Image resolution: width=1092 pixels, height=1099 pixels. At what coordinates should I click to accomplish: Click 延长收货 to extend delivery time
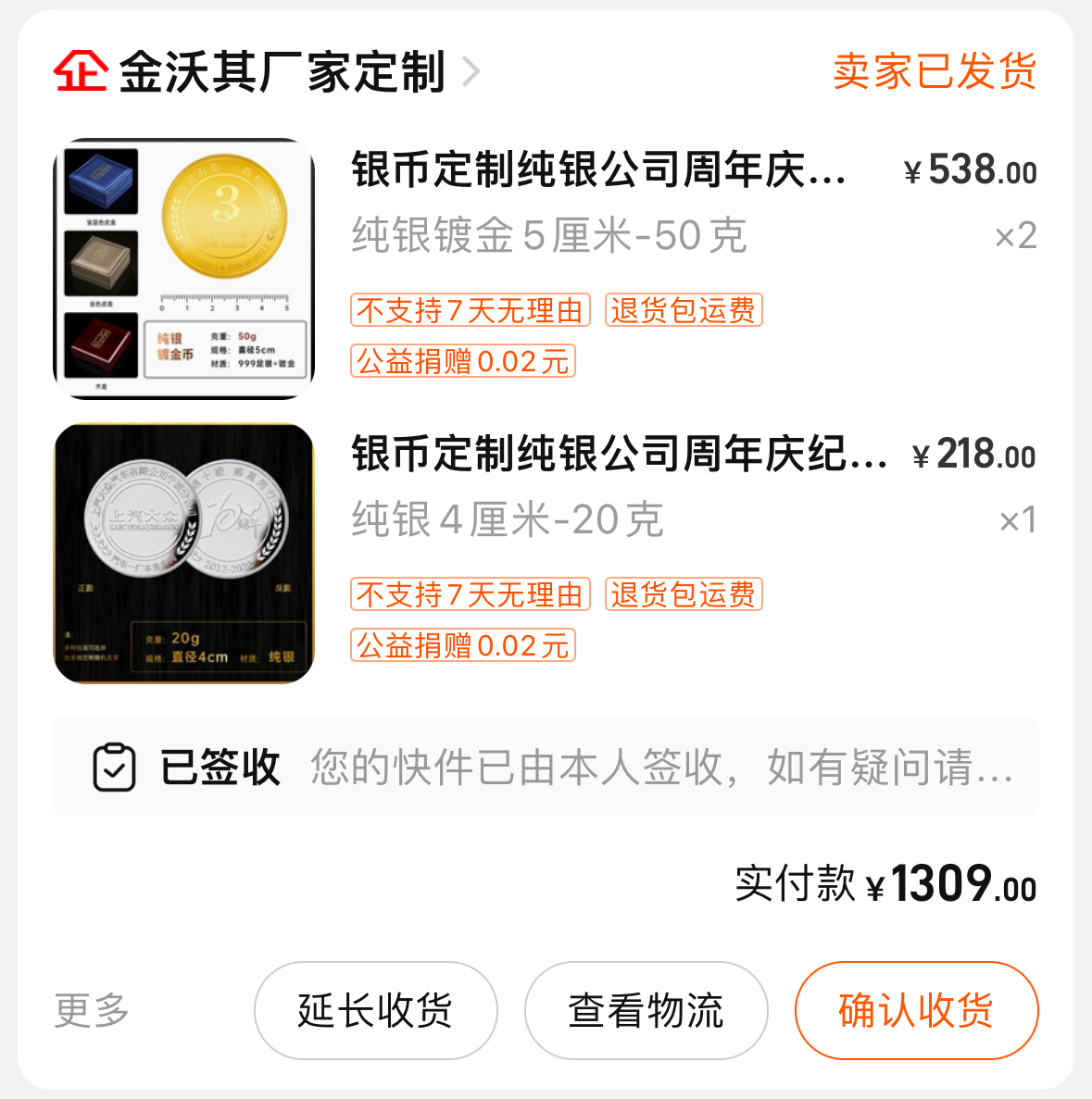(375, 1010)
